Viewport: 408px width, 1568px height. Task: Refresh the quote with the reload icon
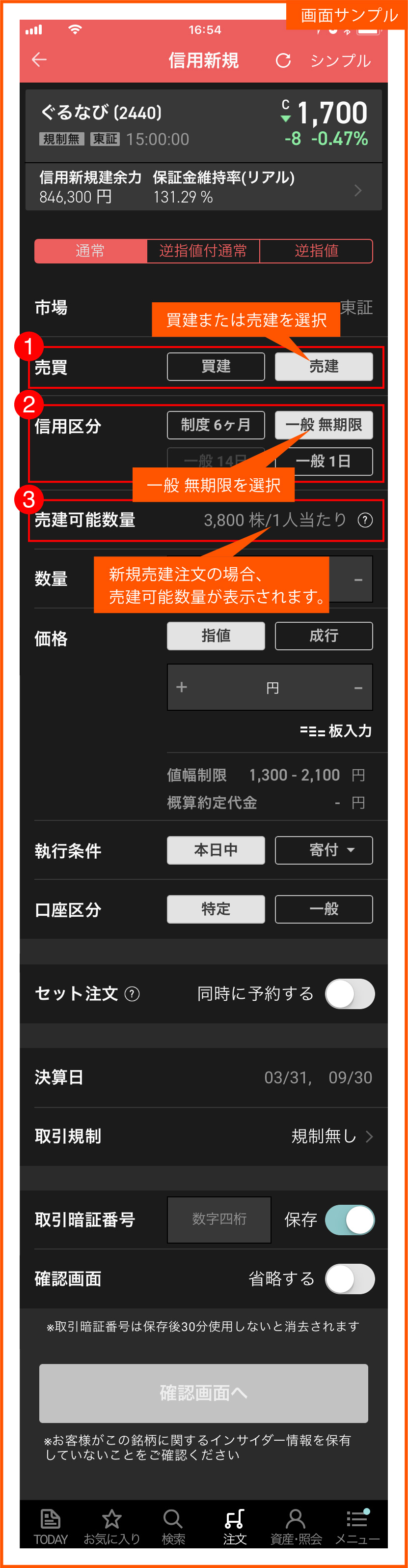(x=283, y=60)
